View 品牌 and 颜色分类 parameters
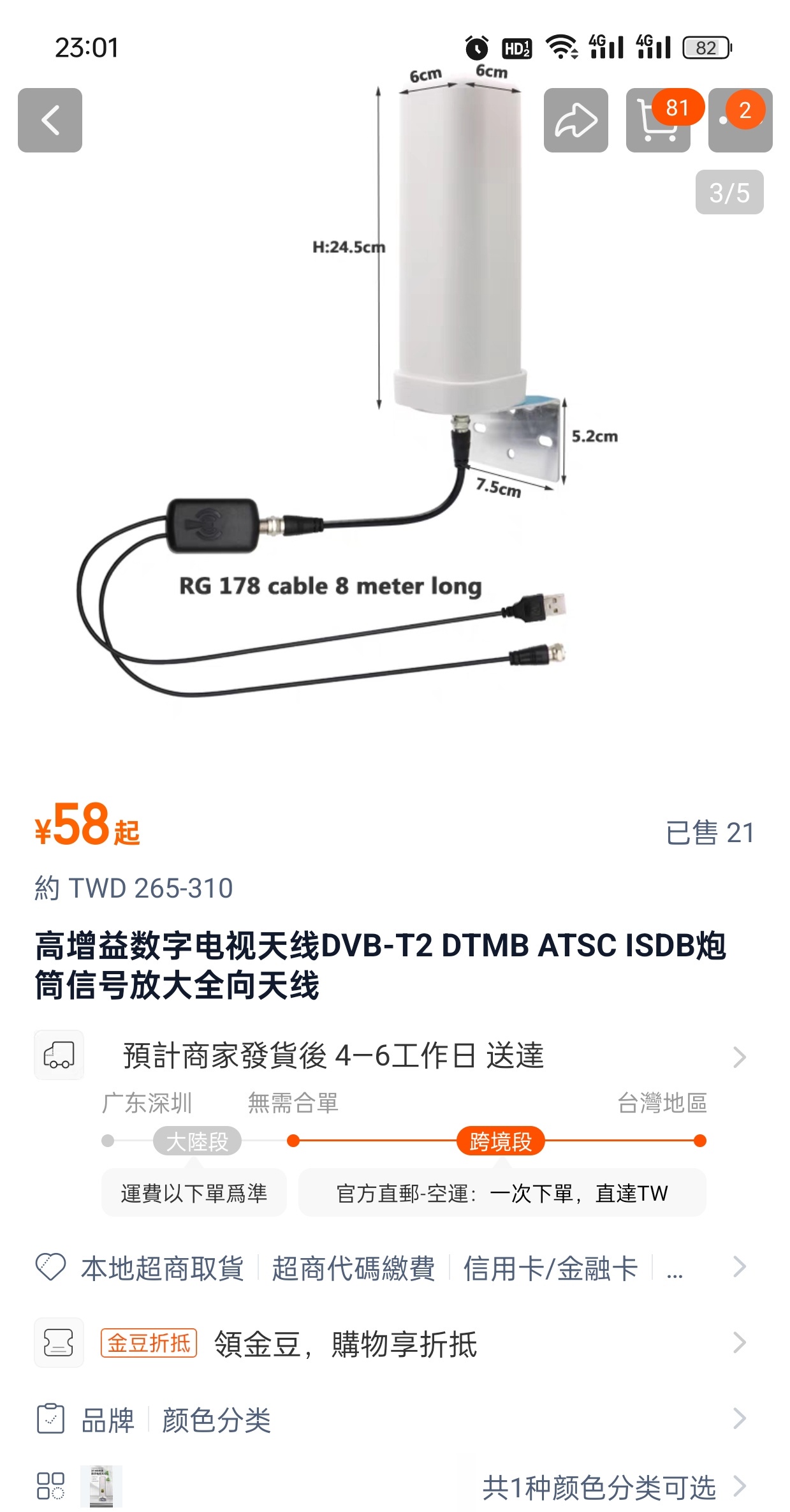The width and height of the screenshot is (790, 1512). point(390,1419)
